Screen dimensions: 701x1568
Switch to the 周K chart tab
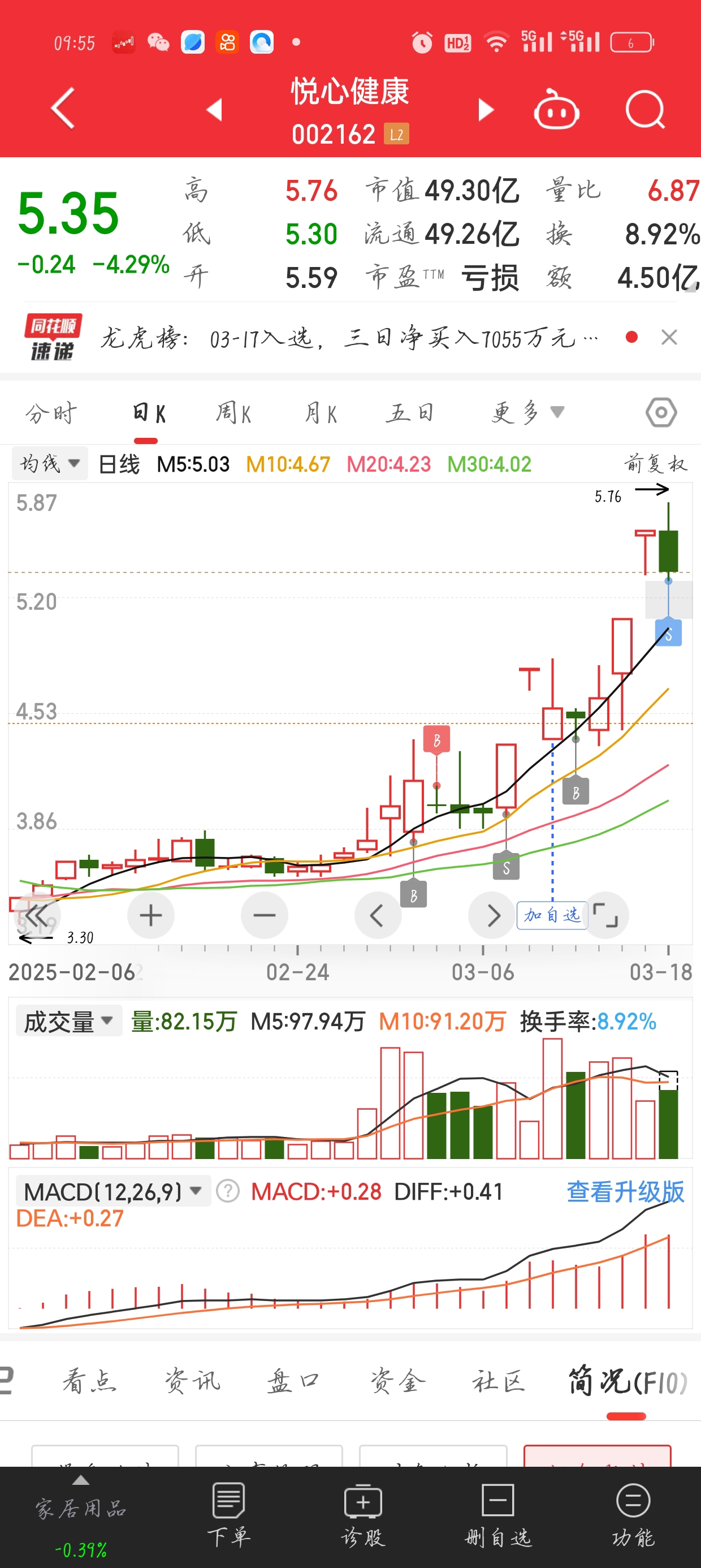[x=233, y=413]
